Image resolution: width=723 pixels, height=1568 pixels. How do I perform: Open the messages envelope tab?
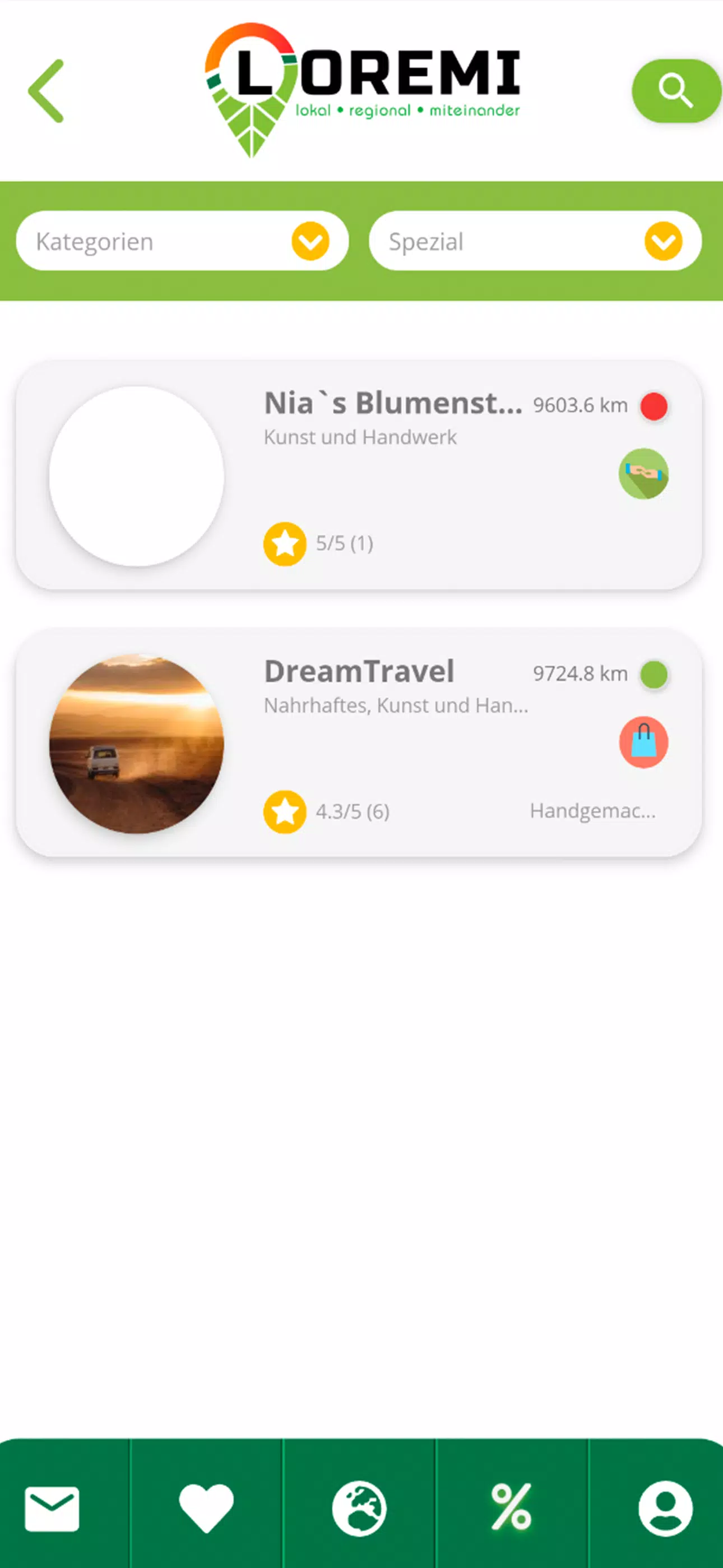[52, 1509]
